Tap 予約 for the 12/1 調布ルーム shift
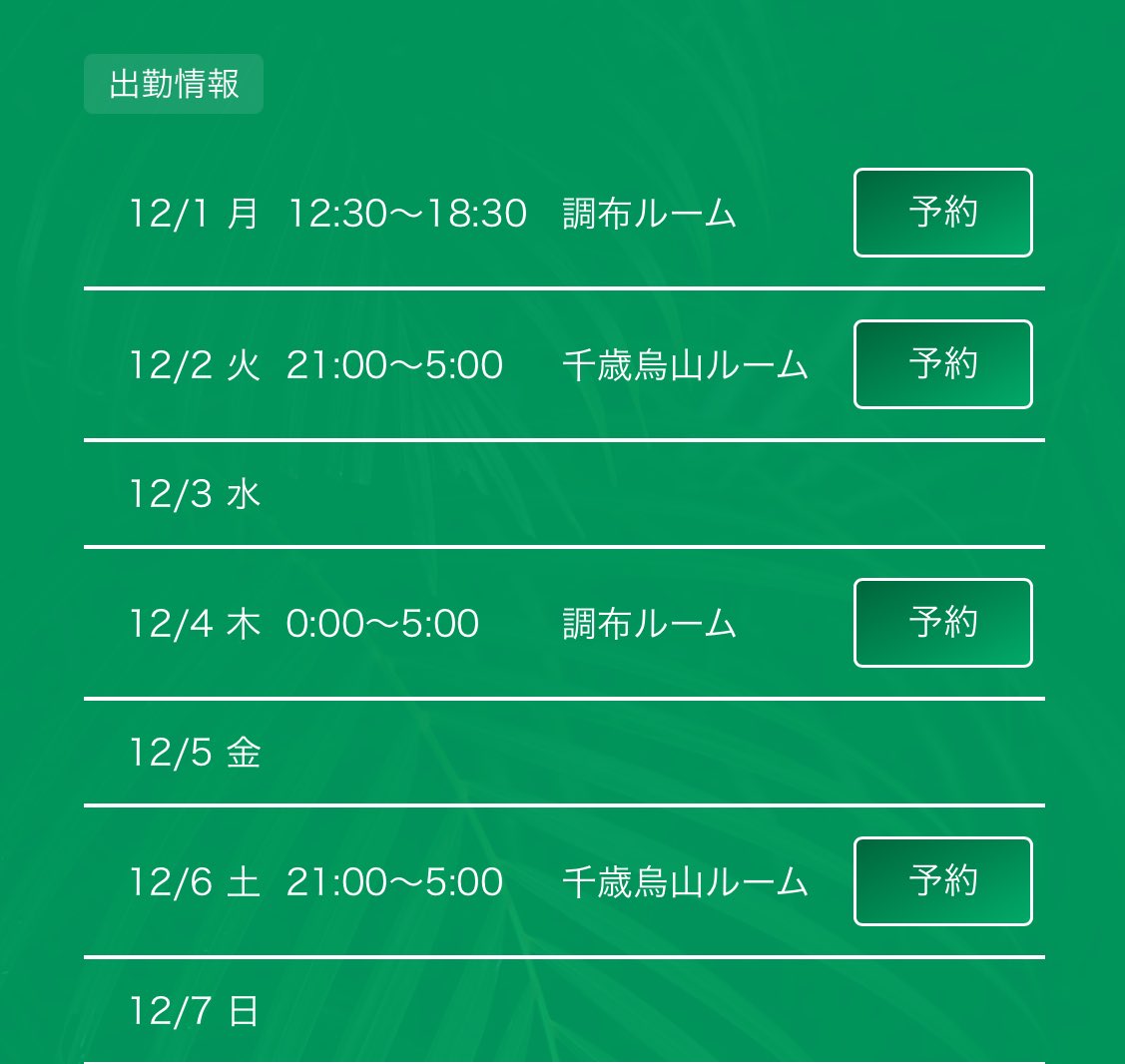This screenshot has width=1125, height=1064. [x=942, y=213]
